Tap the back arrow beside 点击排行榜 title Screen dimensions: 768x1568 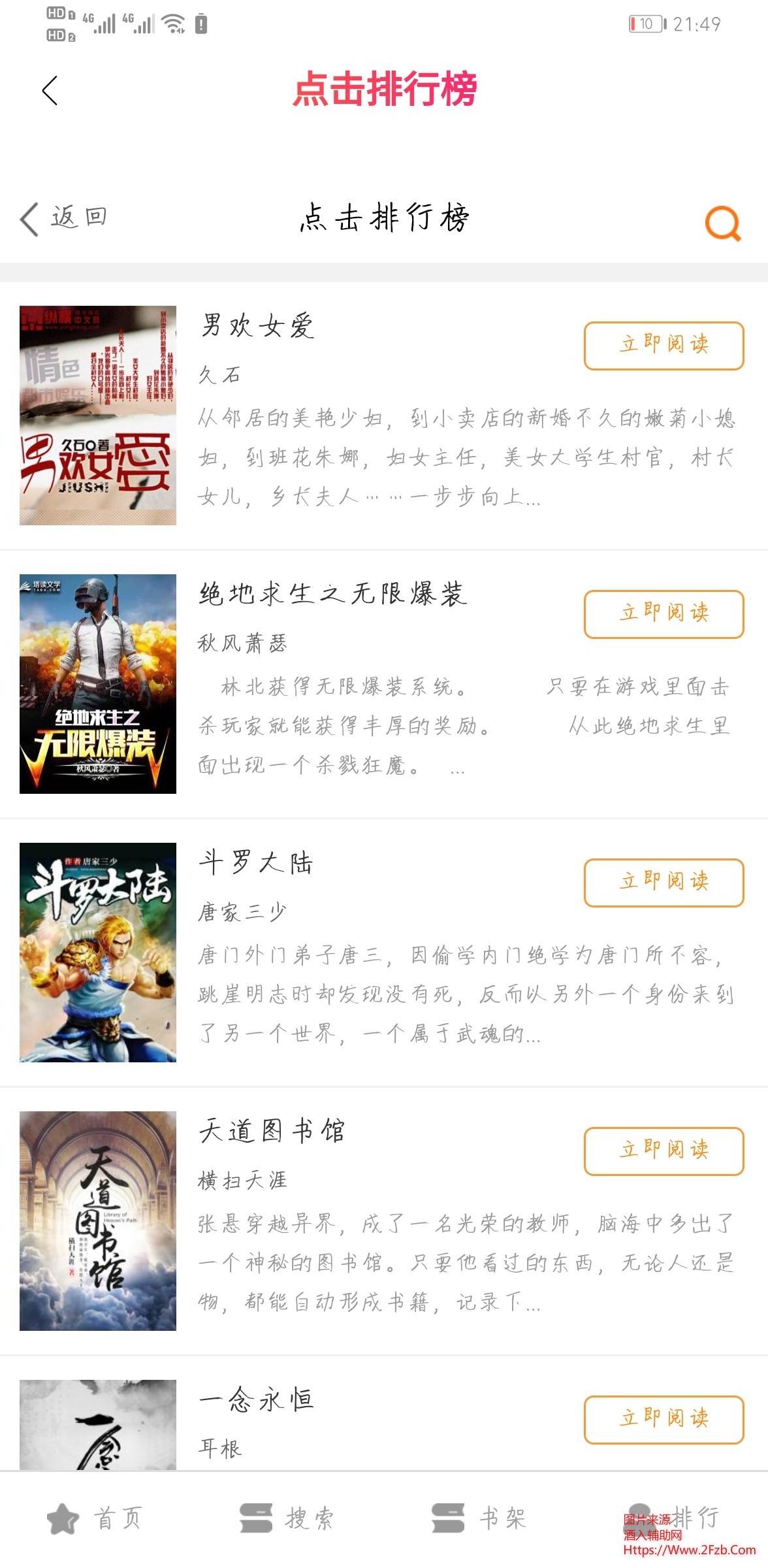coord(50,90)
